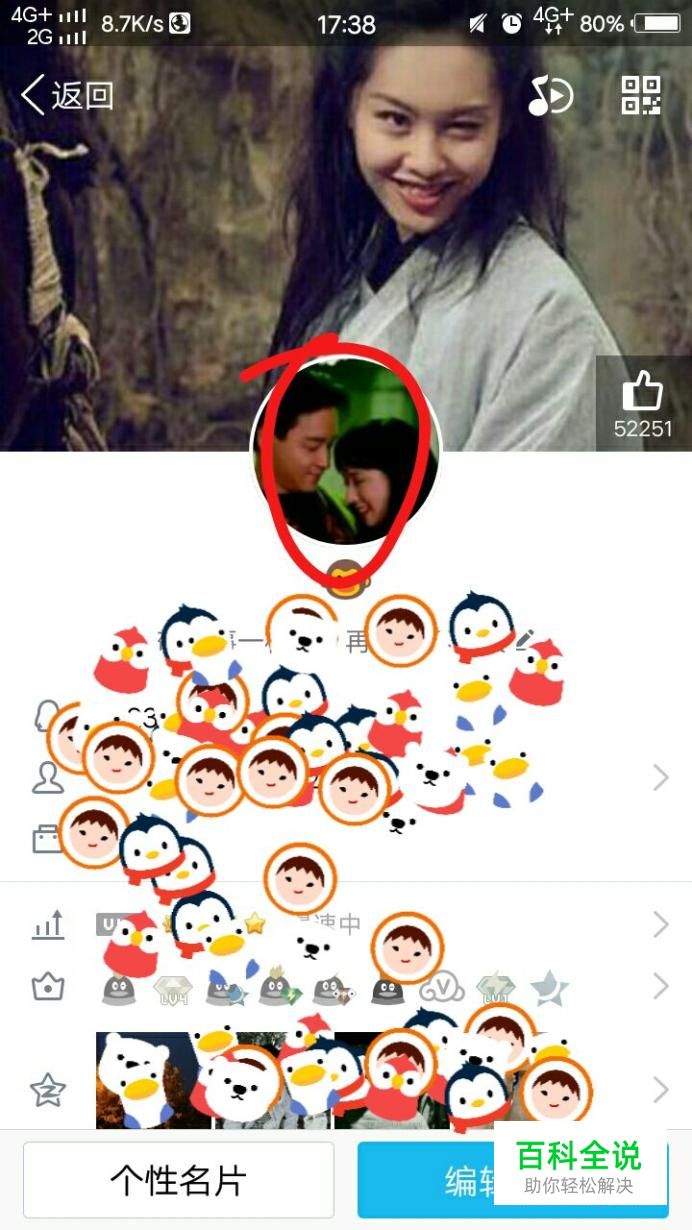692x1230 pixels.
Task: Open the QR code icon
Action: point(641,96)
